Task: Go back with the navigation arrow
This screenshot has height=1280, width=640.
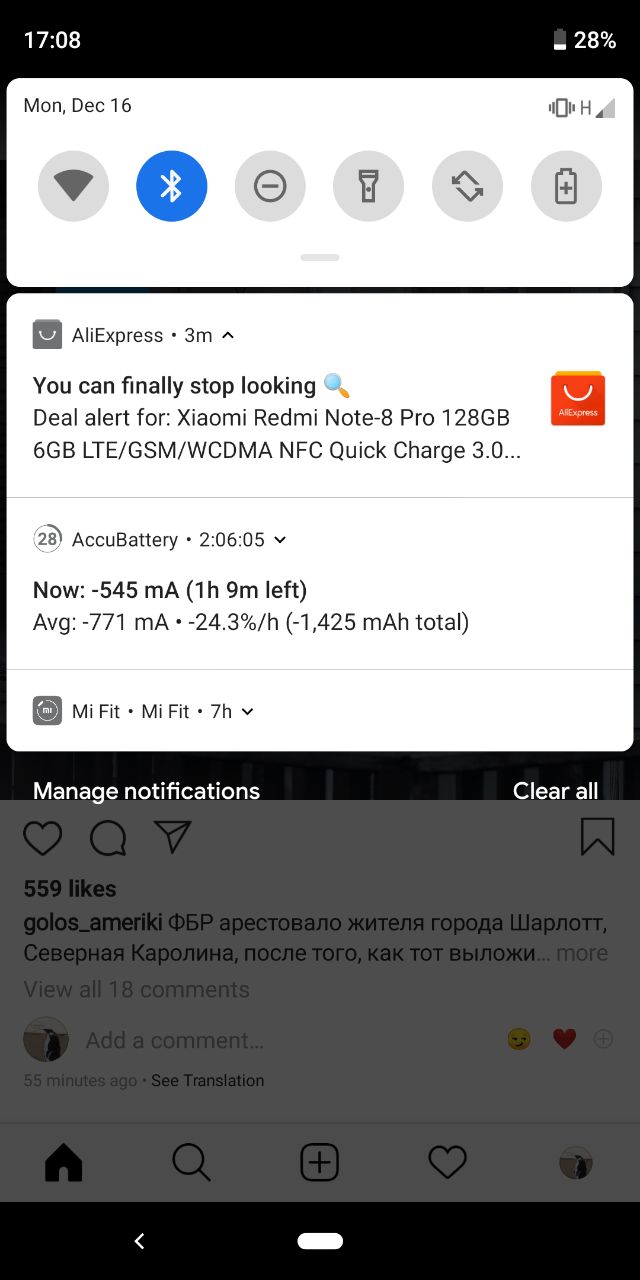Action: click(140, 1241)
